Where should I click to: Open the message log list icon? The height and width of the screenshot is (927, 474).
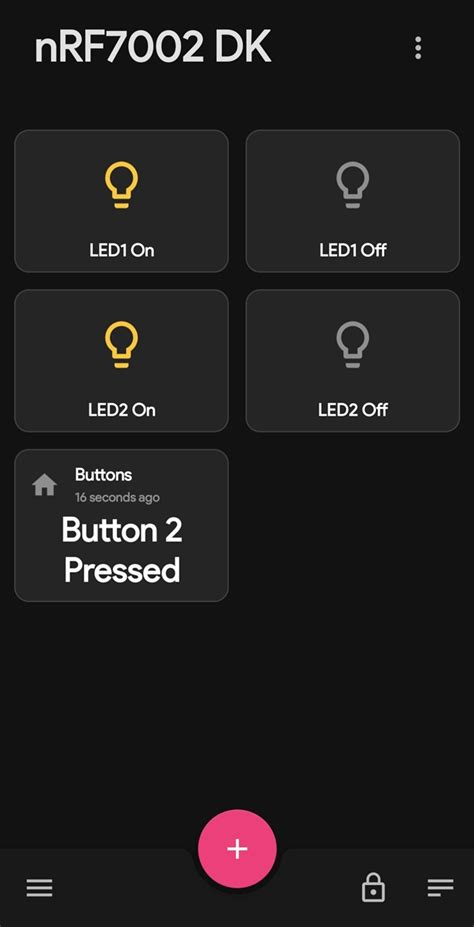coord(440,887)
